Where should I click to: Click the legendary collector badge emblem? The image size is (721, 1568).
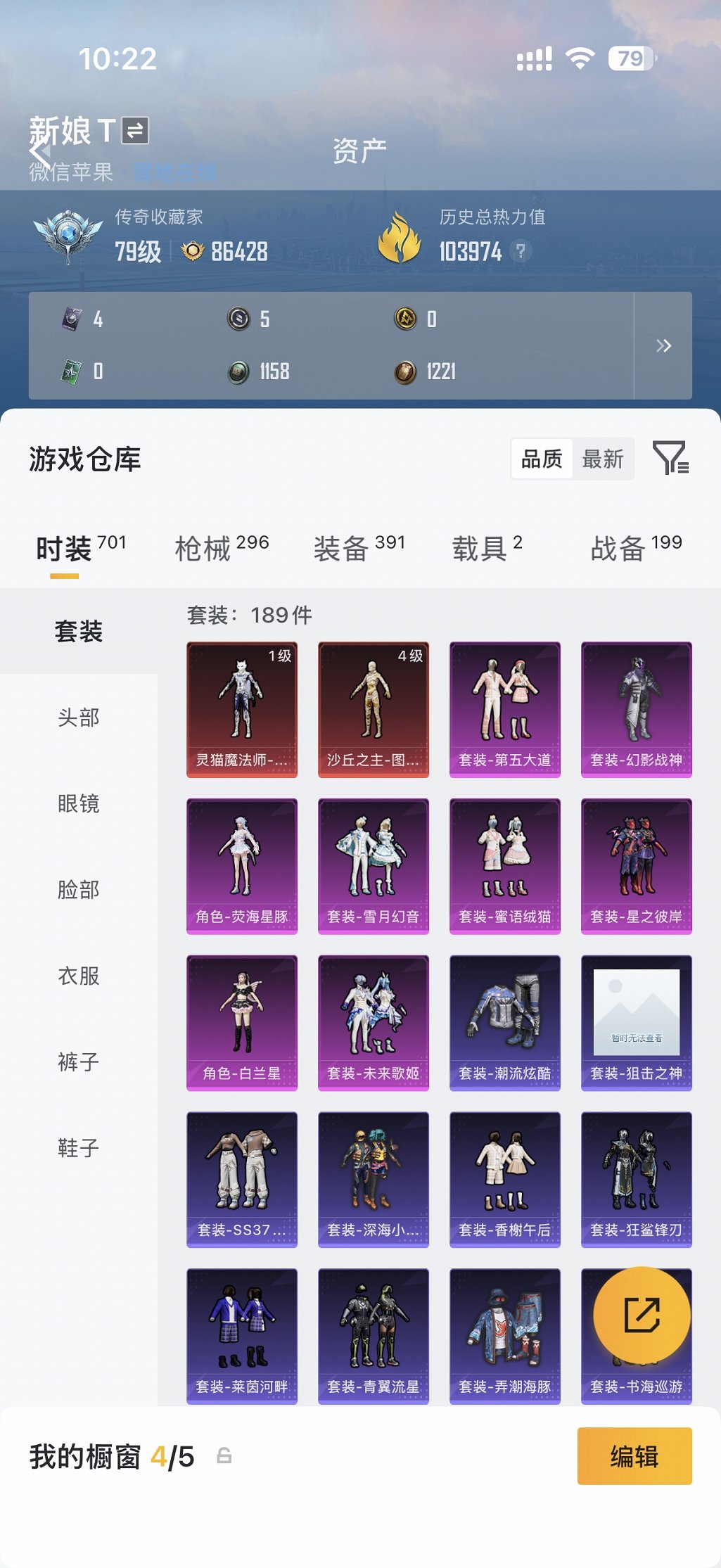(x=67, y=232)
